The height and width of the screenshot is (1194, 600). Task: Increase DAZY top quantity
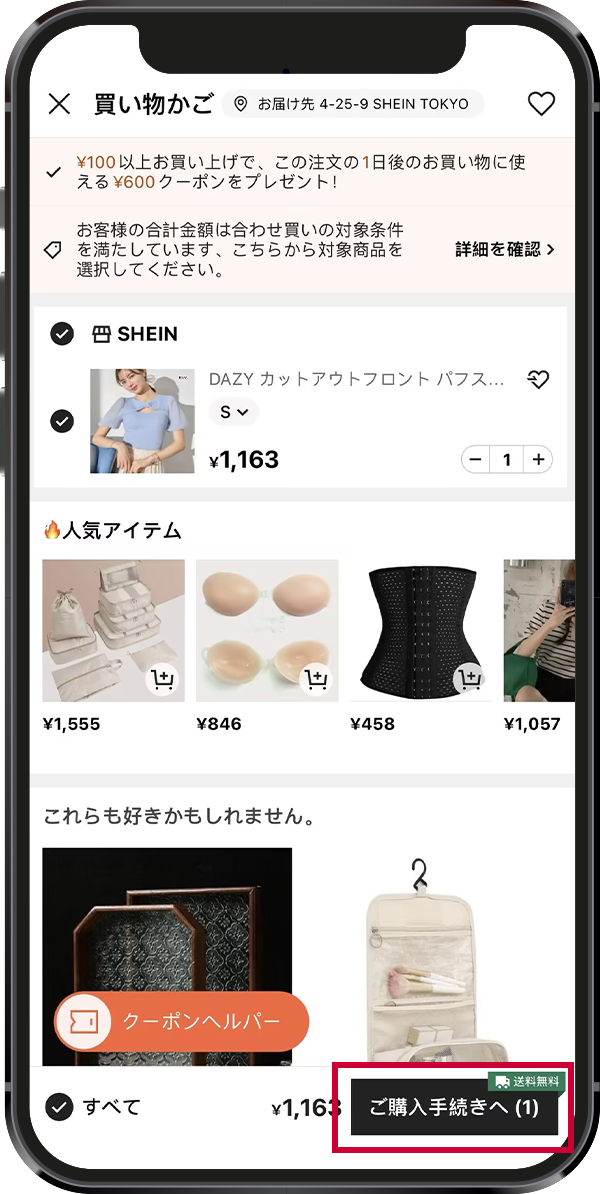pos(539,460)
